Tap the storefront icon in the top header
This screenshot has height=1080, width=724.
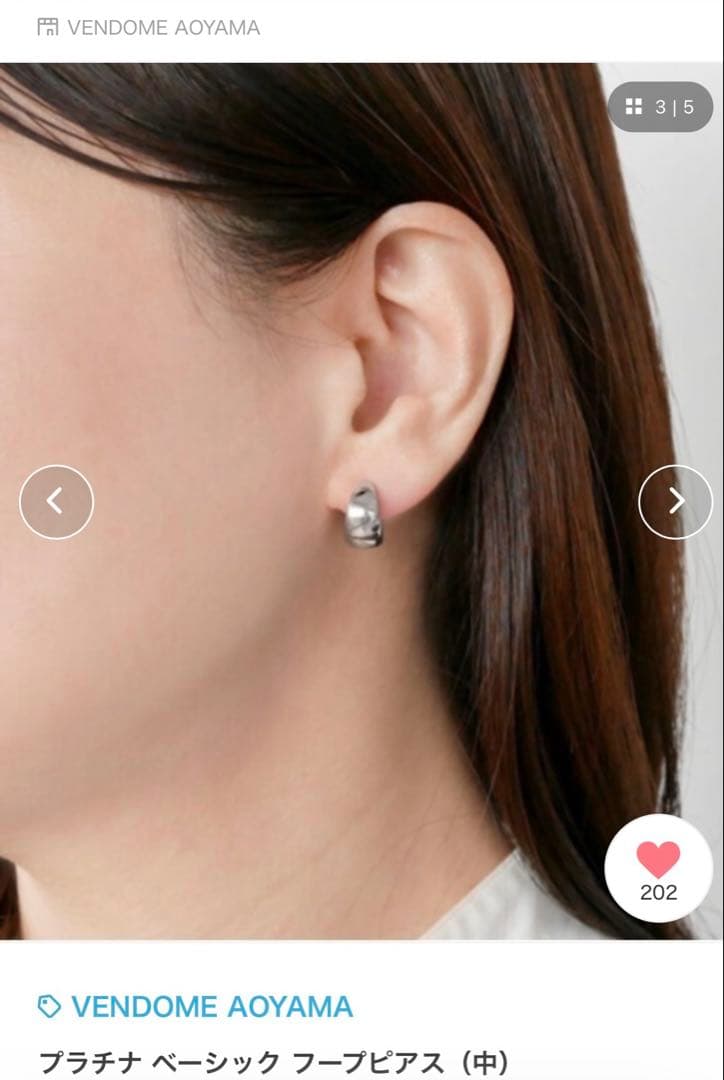click(46, 27)
